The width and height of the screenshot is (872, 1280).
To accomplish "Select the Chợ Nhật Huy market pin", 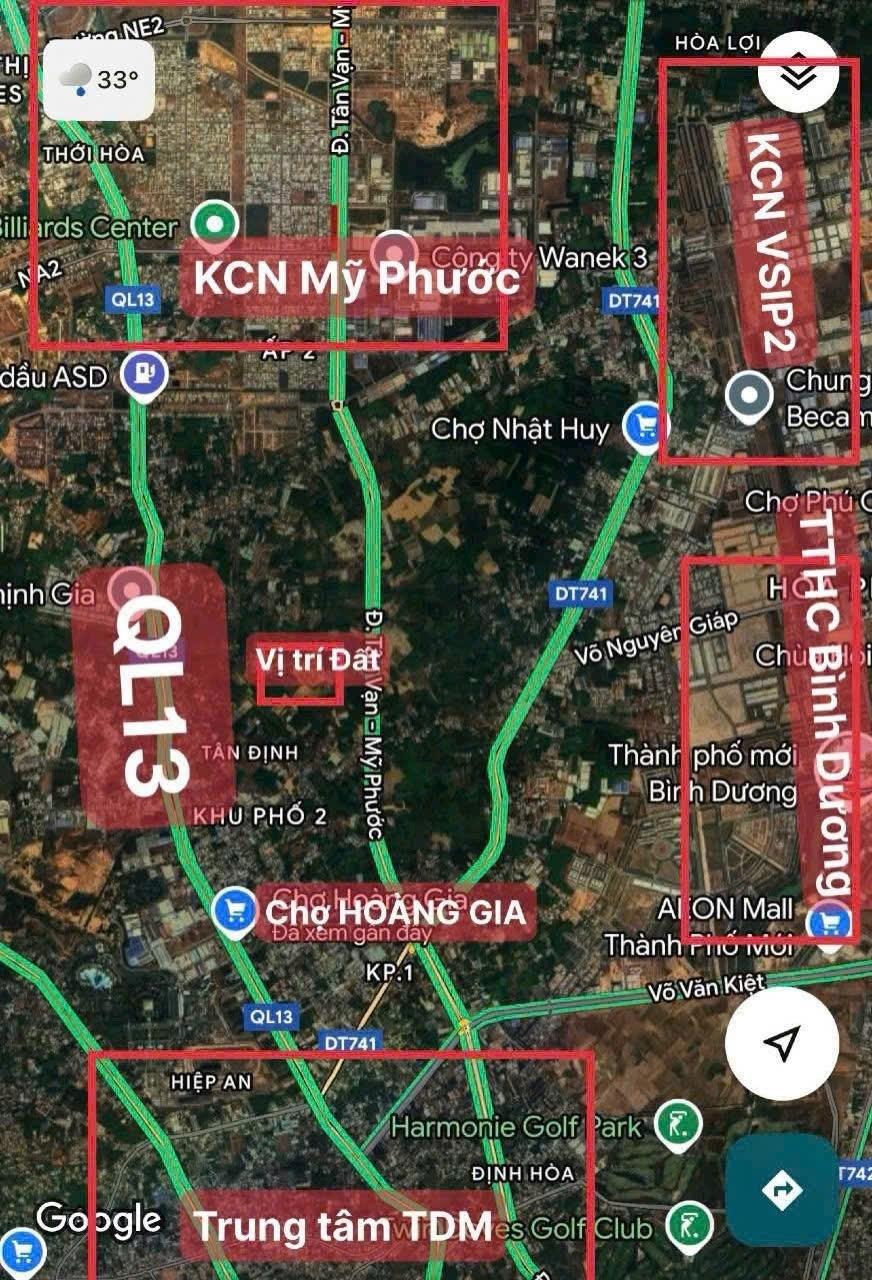I will tap(645, 428).
